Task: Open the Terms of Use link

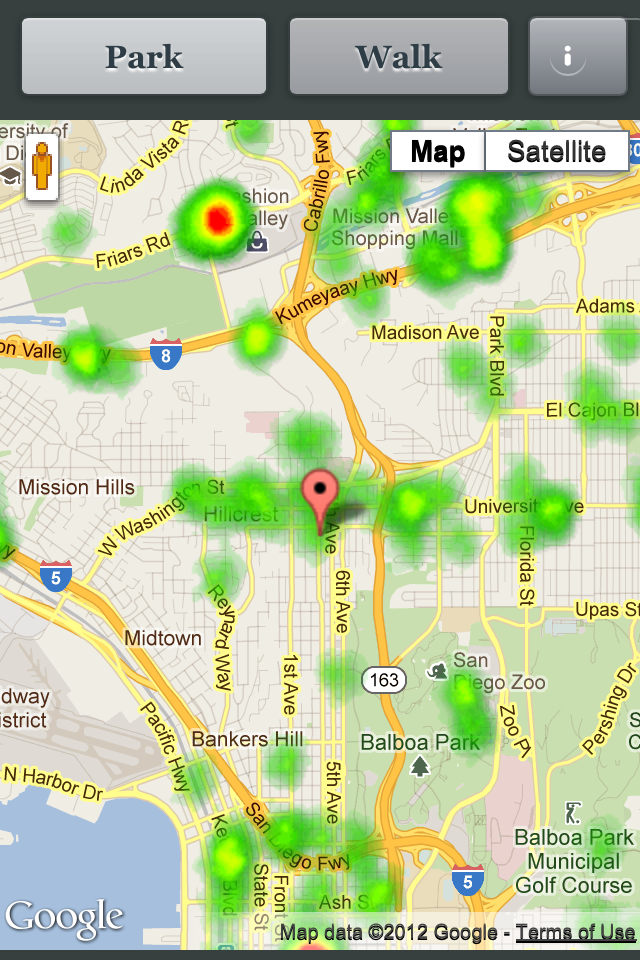Action: click(575, 933)
